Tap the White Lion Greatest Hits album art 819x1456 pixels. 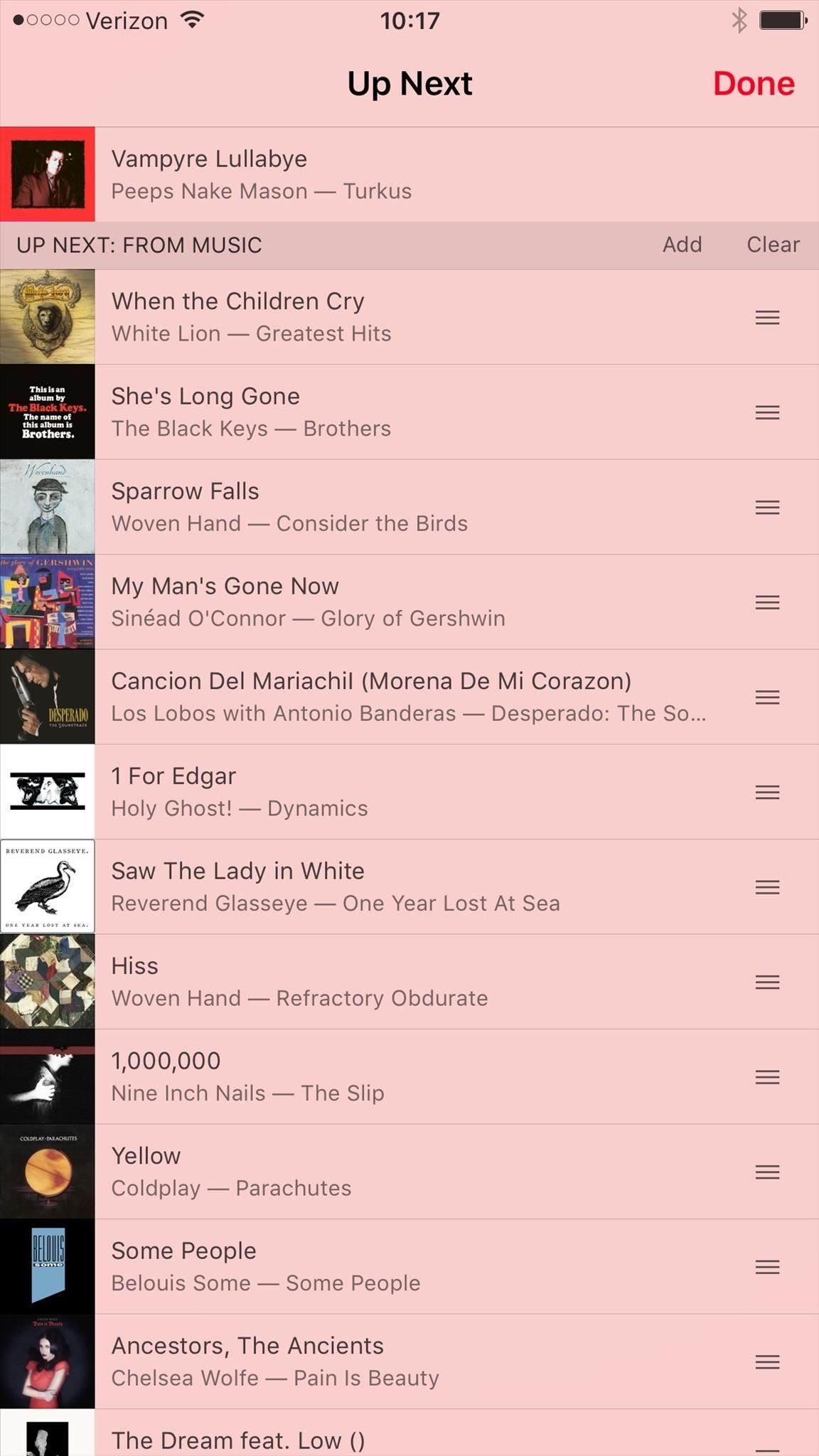point(47,316)
